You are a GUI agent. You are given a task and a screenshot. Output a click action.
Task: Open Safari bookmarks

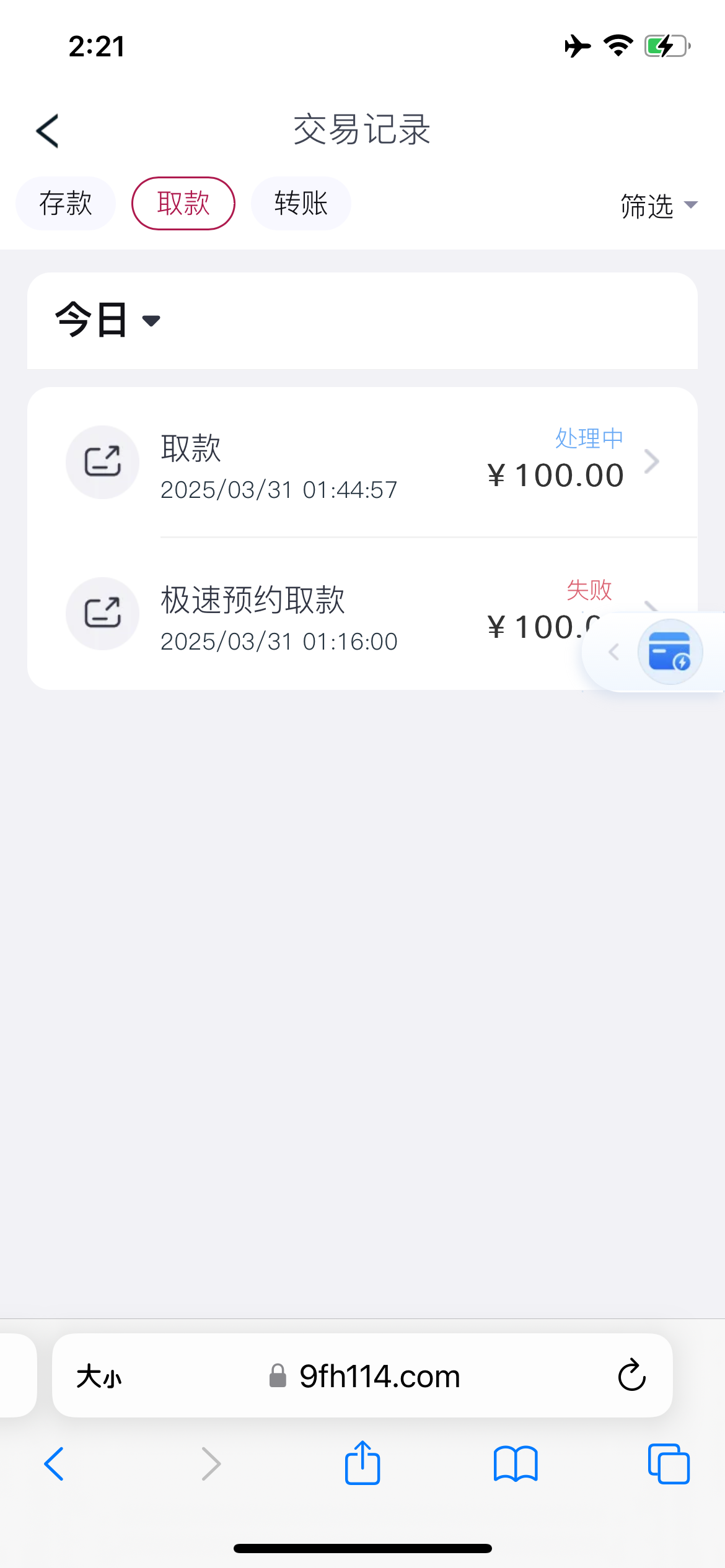tap(516, 1464)
